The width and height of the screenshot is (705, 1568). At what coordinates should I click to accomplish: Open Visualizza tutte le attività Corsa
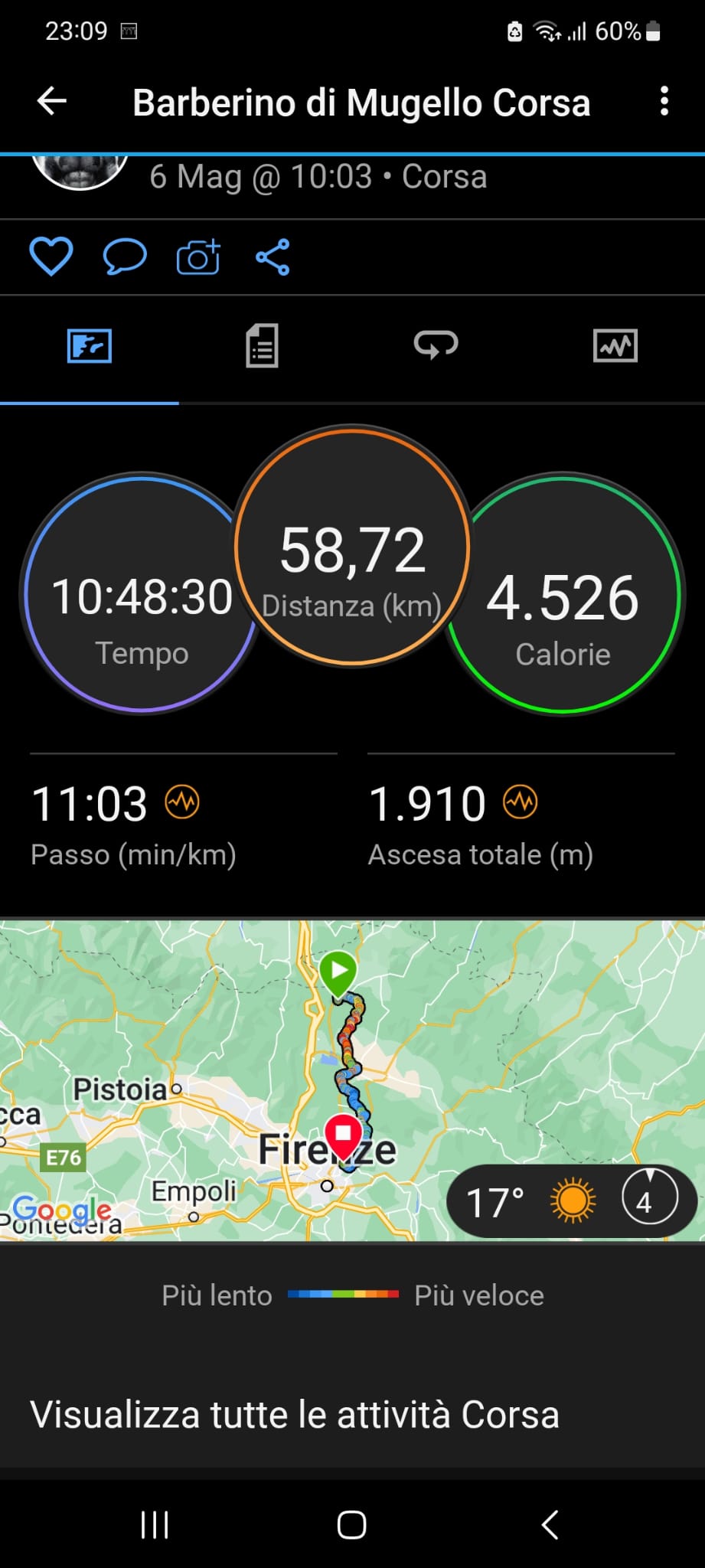(x=295, y=1414)
